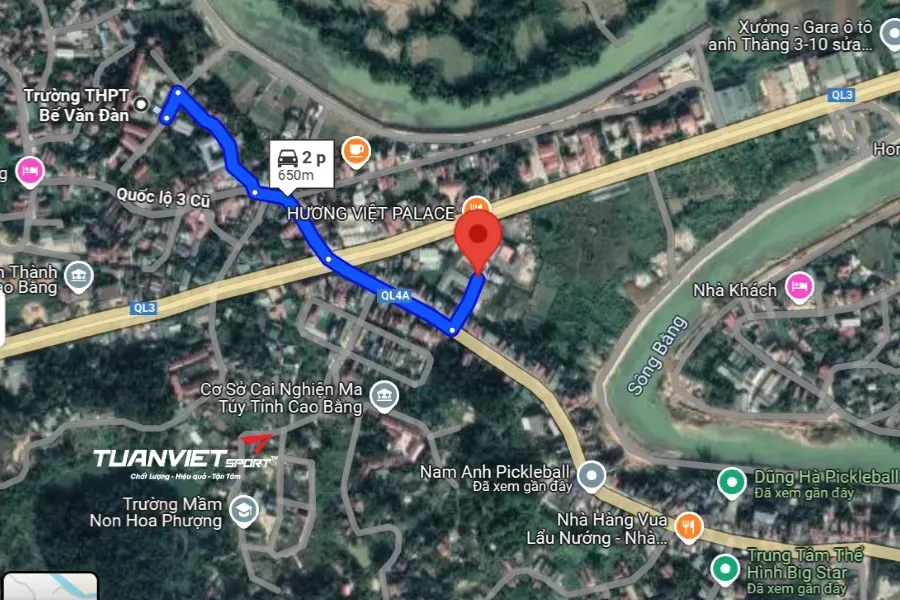This screenshot has height=600, width=900.
Task: Open the orange coffee shop marker
Action: (x=356, y=151)
